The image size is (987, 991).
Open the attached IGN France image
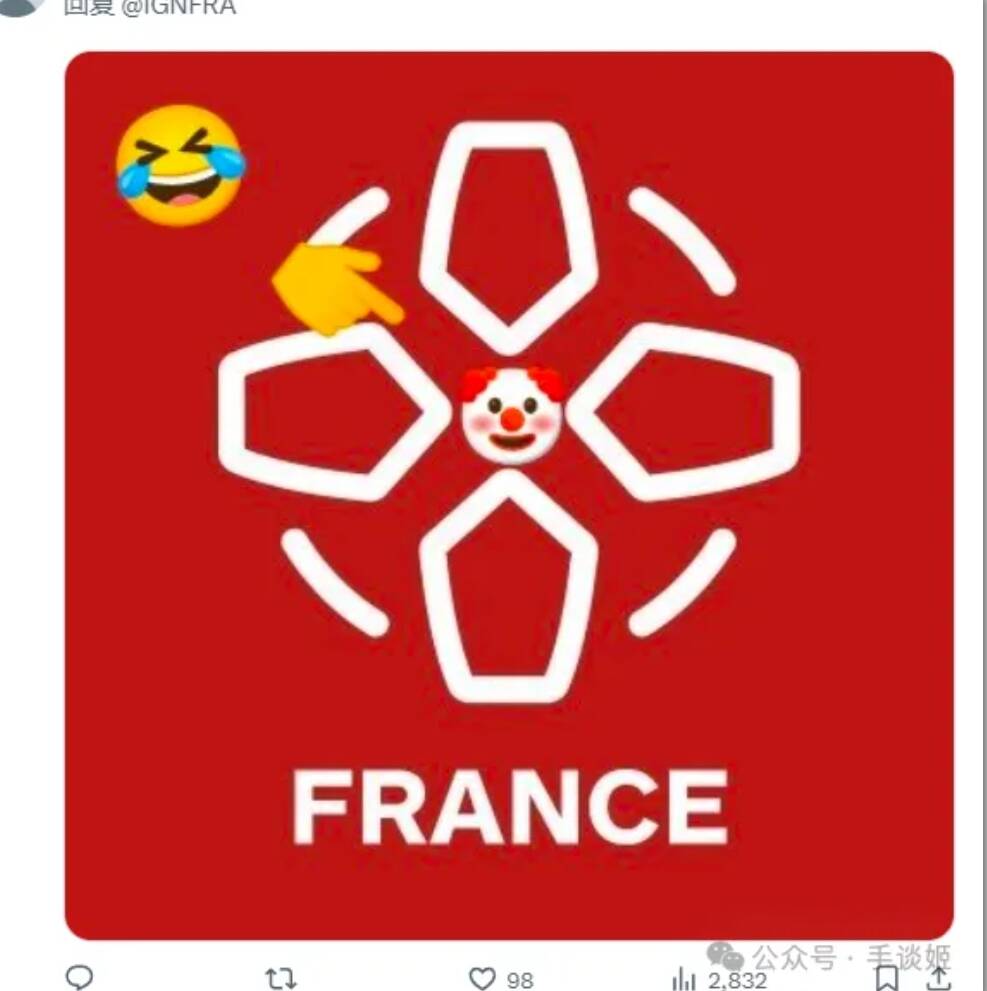508,495
